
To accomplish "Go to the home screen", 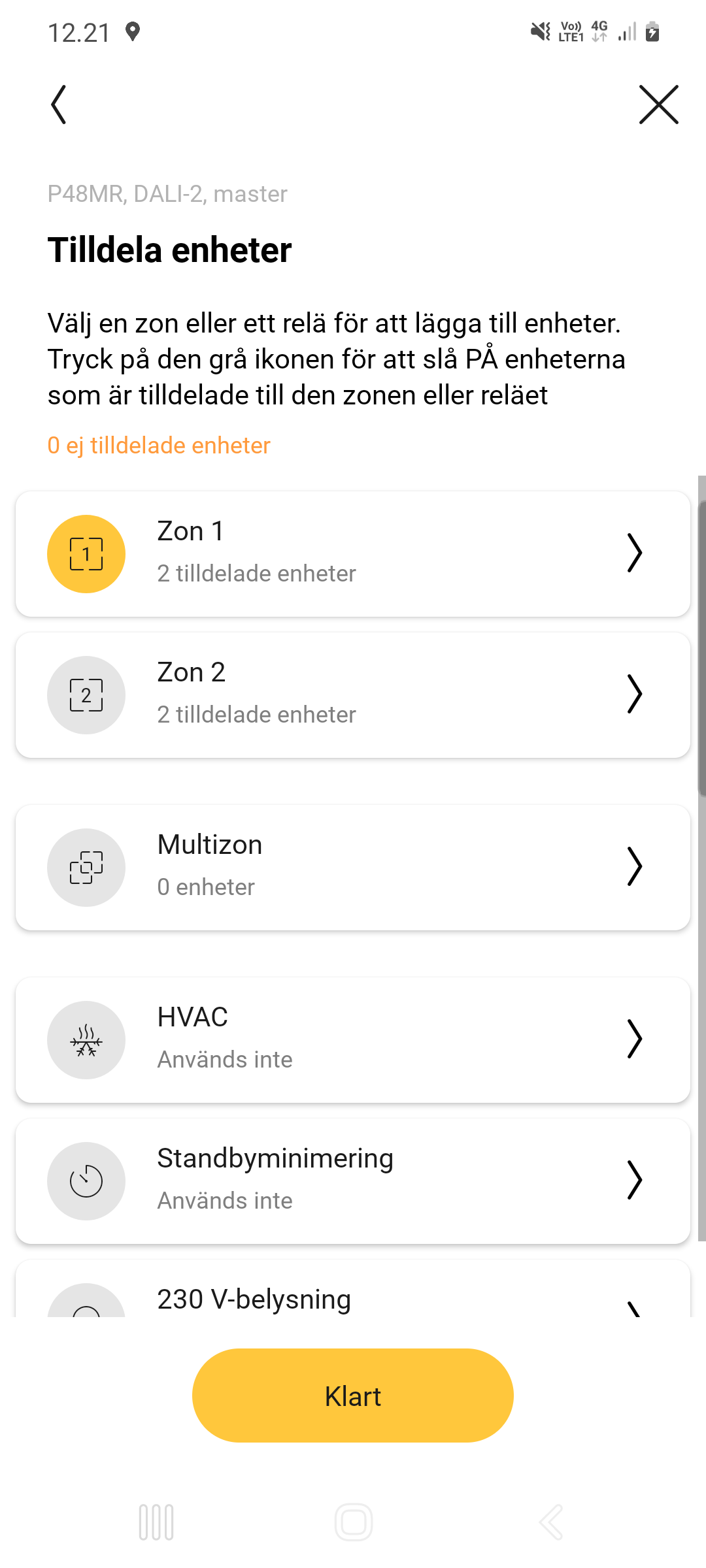I will 354,1522.
